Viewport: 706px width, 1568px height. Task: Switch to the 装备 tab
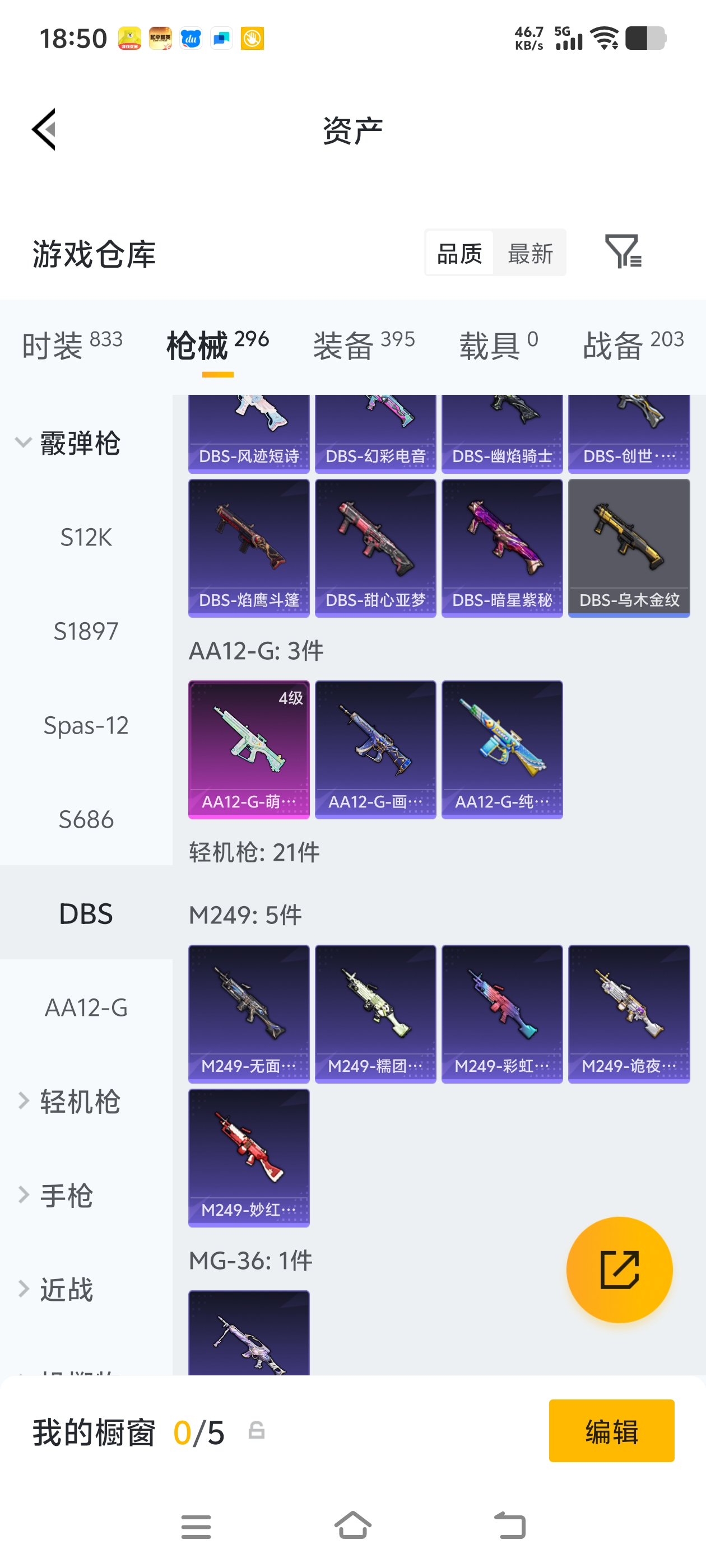tap(364, 345)
